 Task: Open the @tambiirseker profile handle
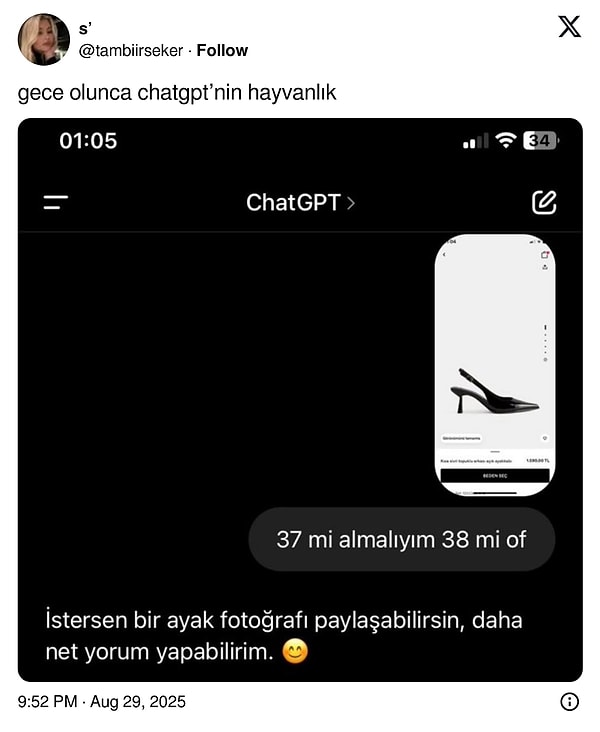click(130, 50)
